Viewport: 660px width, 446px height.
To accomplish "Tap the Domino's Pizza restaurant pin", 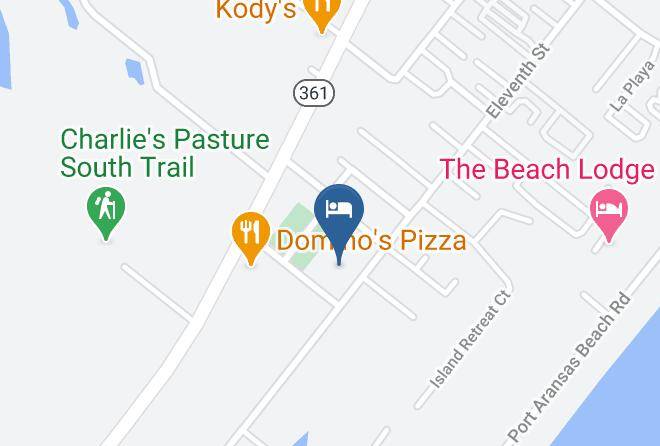I will (251, 239).
